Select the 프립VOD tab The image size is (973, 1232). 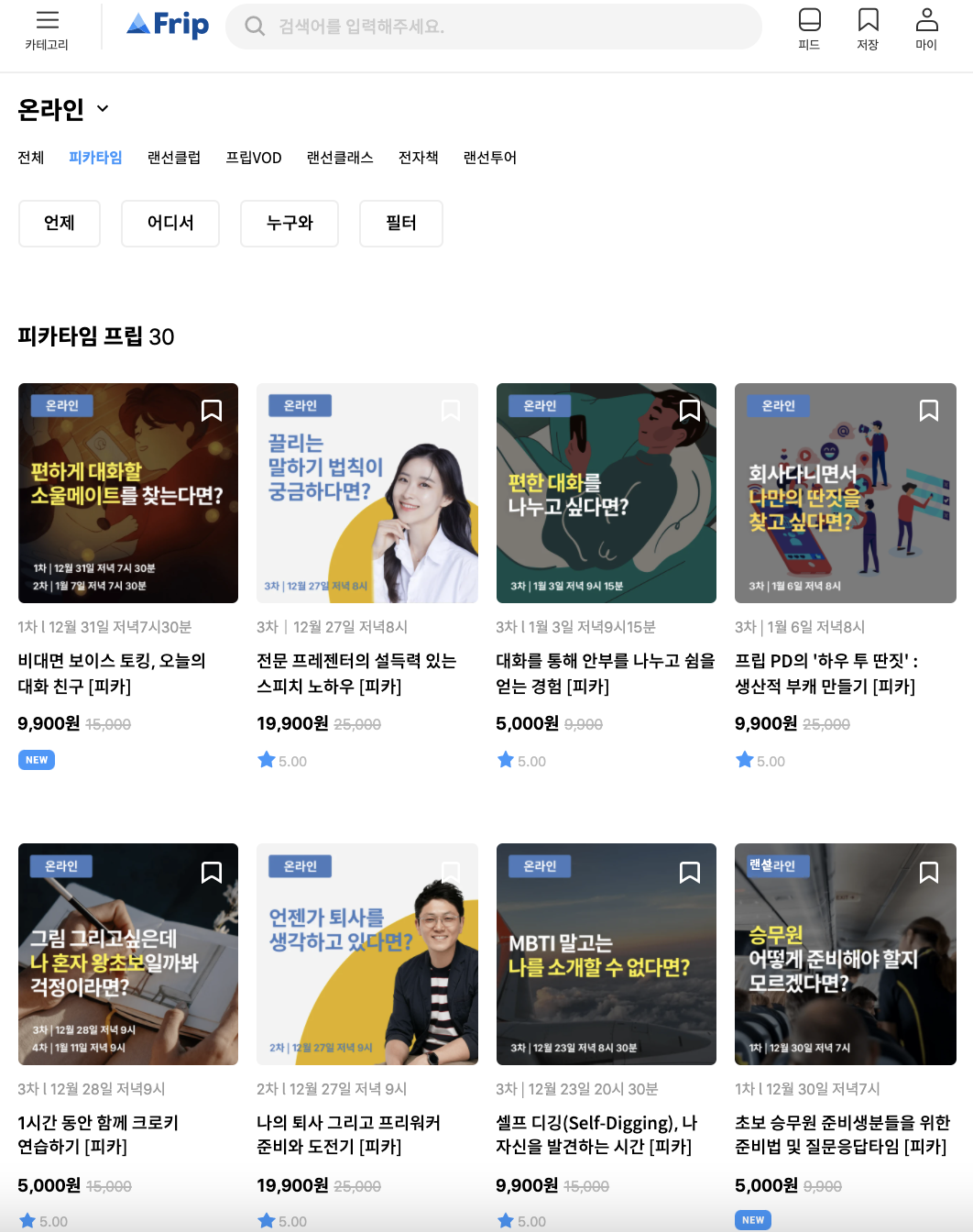coord(254,158)
